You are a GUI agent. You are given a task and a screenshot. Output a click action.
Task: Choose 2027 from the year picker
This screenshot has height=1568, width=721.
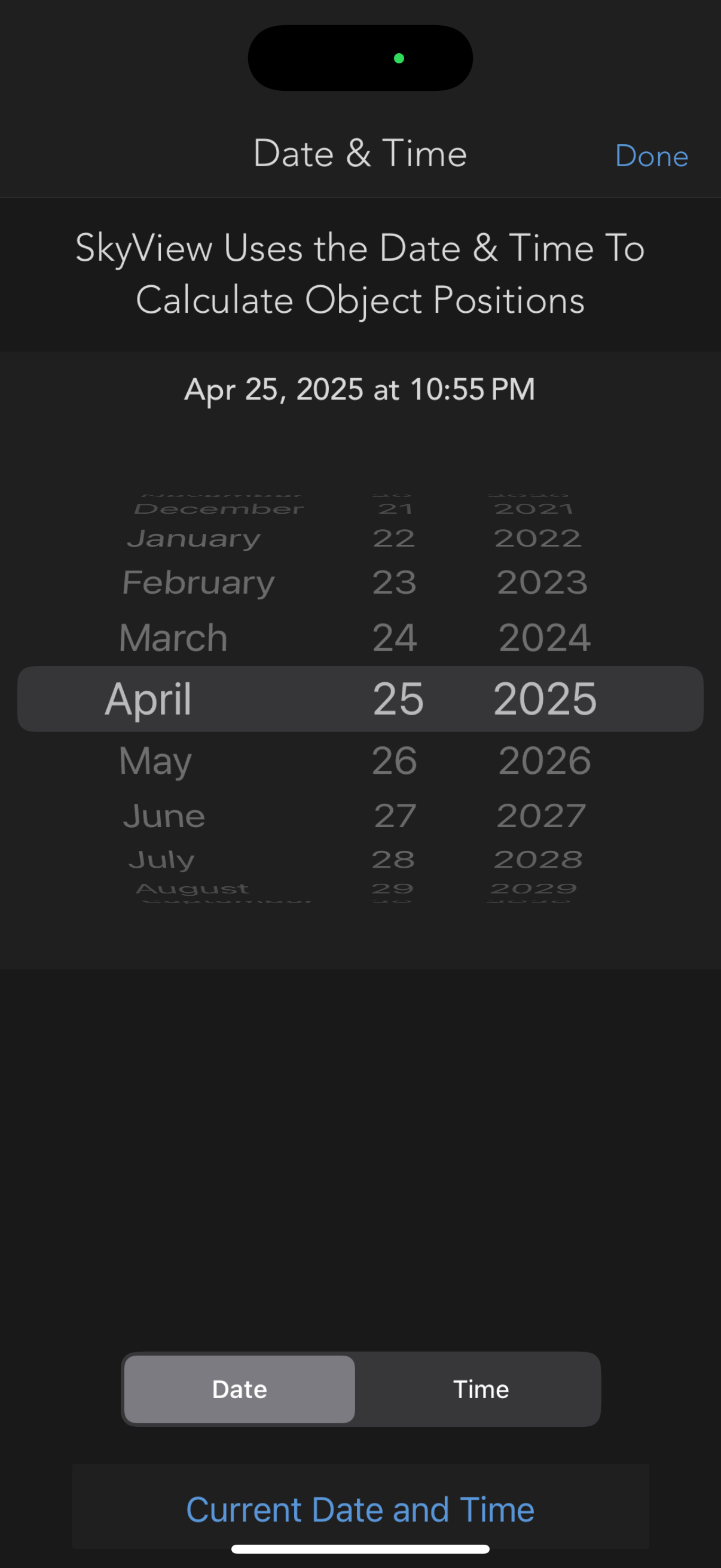pyautogui.click(x=542, y=815)
